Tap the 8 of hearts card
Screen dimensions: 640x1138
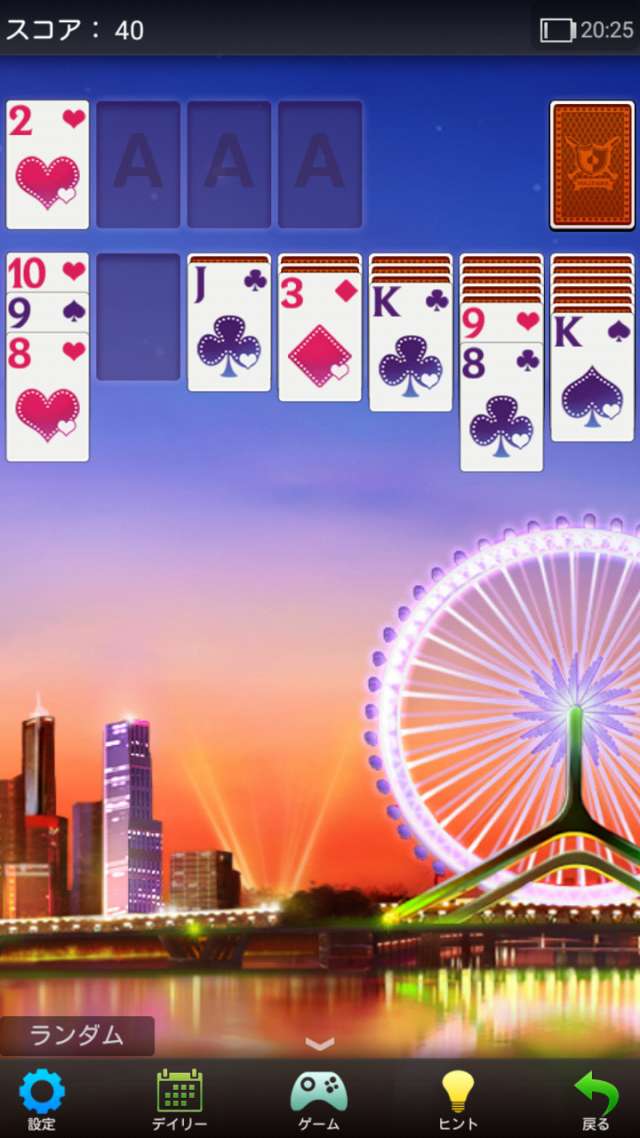(48, 397)
